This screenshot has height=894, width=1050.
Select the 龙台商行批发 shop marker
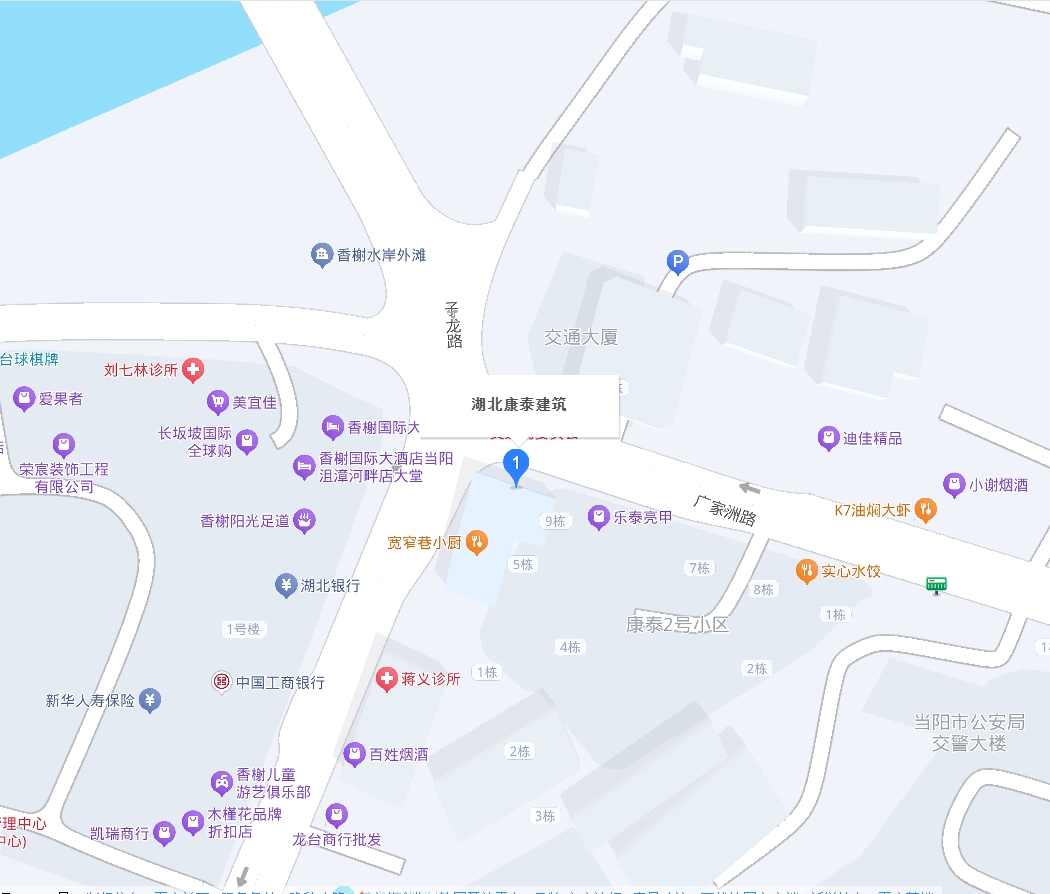click(x=337, y=816)
